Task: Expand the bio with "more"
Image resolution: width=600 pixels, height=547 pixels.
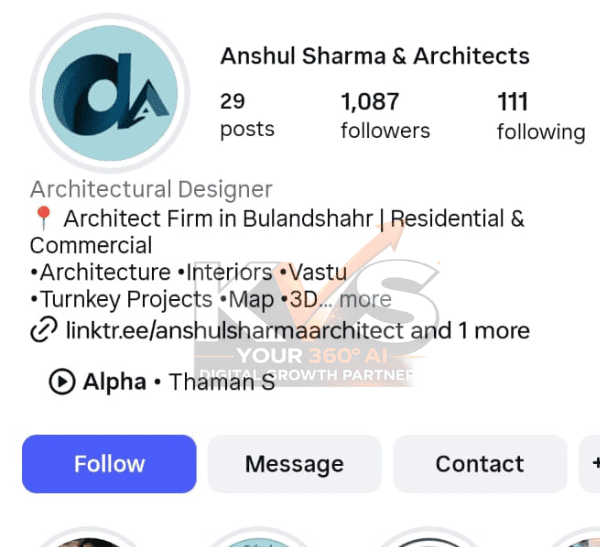Action: click(x=365, y=299)
